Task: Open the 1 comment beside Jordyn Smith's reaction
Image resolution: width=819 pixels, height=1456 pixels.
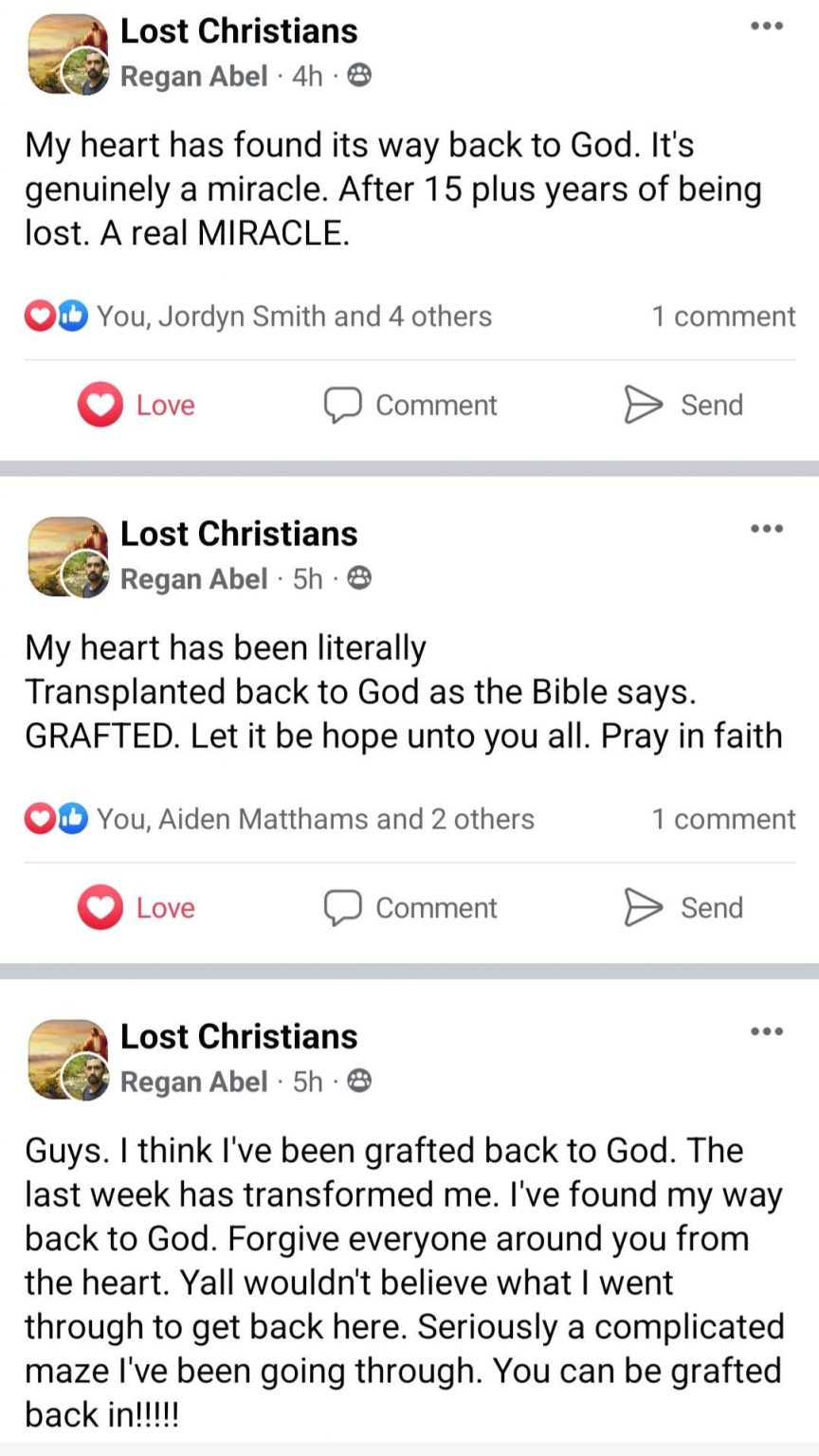Action: click(x=722, y=317)
